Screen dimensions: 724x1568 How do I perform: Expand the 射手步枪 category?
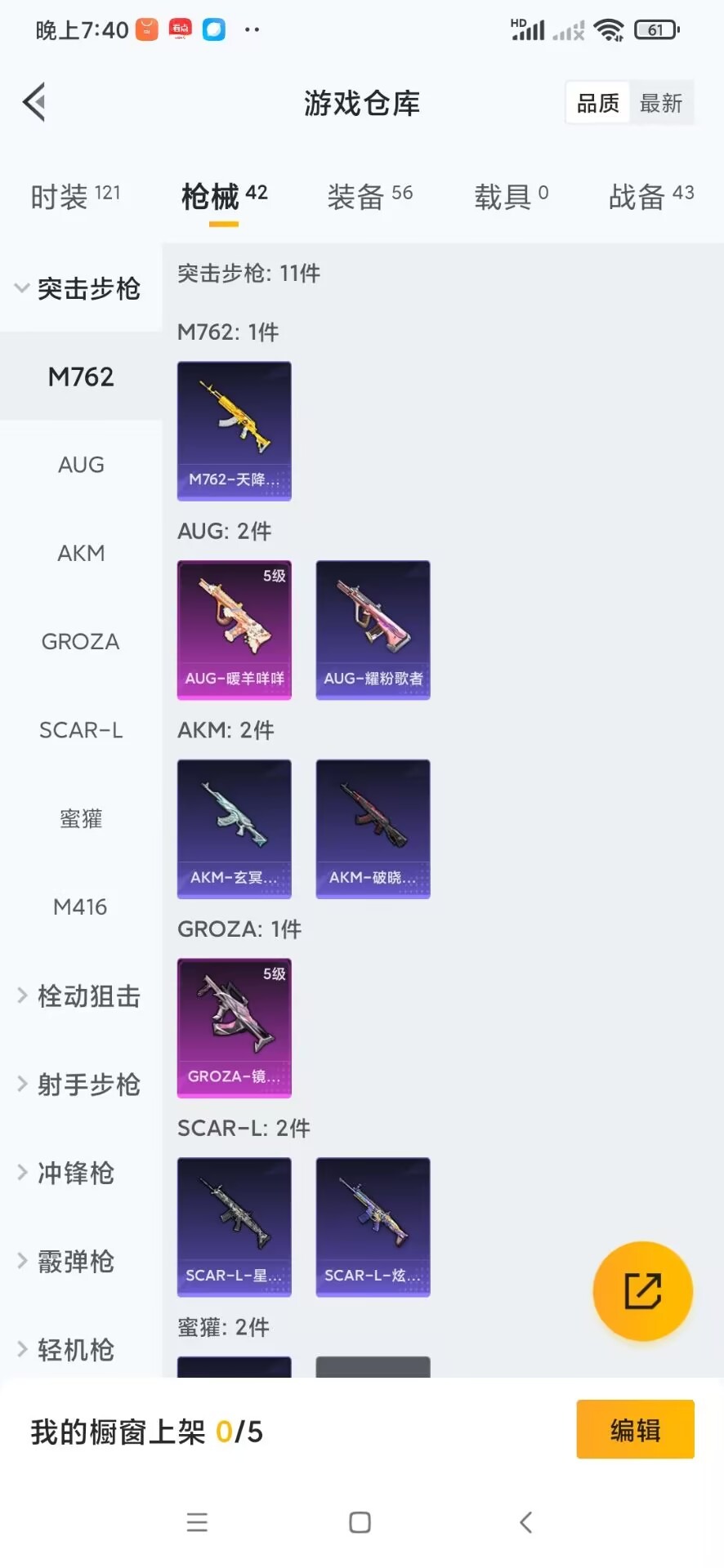pyautogui.click(x=80, y=1085)
